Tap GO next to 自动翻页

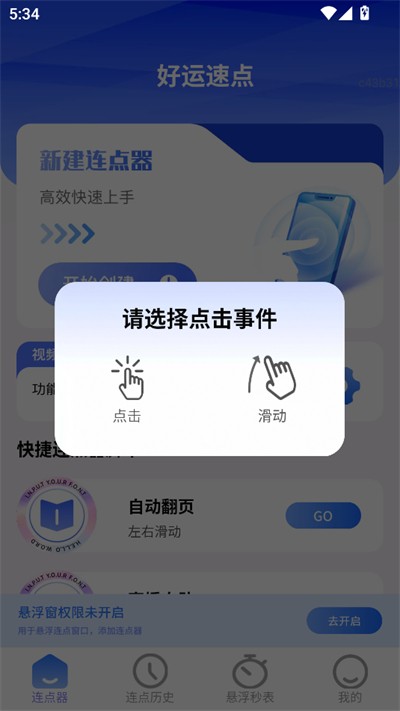tap(323, 516)
